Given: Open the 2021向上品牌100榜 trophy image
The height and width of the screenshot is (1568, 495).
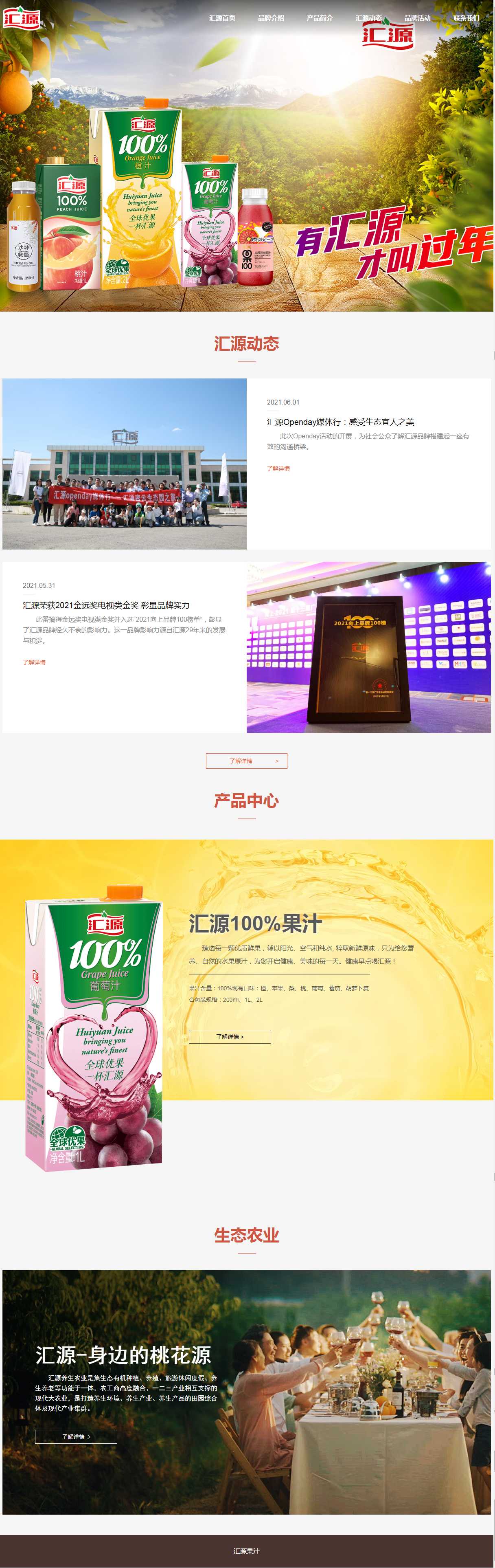Looking at the screenshot, I should click(x=368, y=647).
